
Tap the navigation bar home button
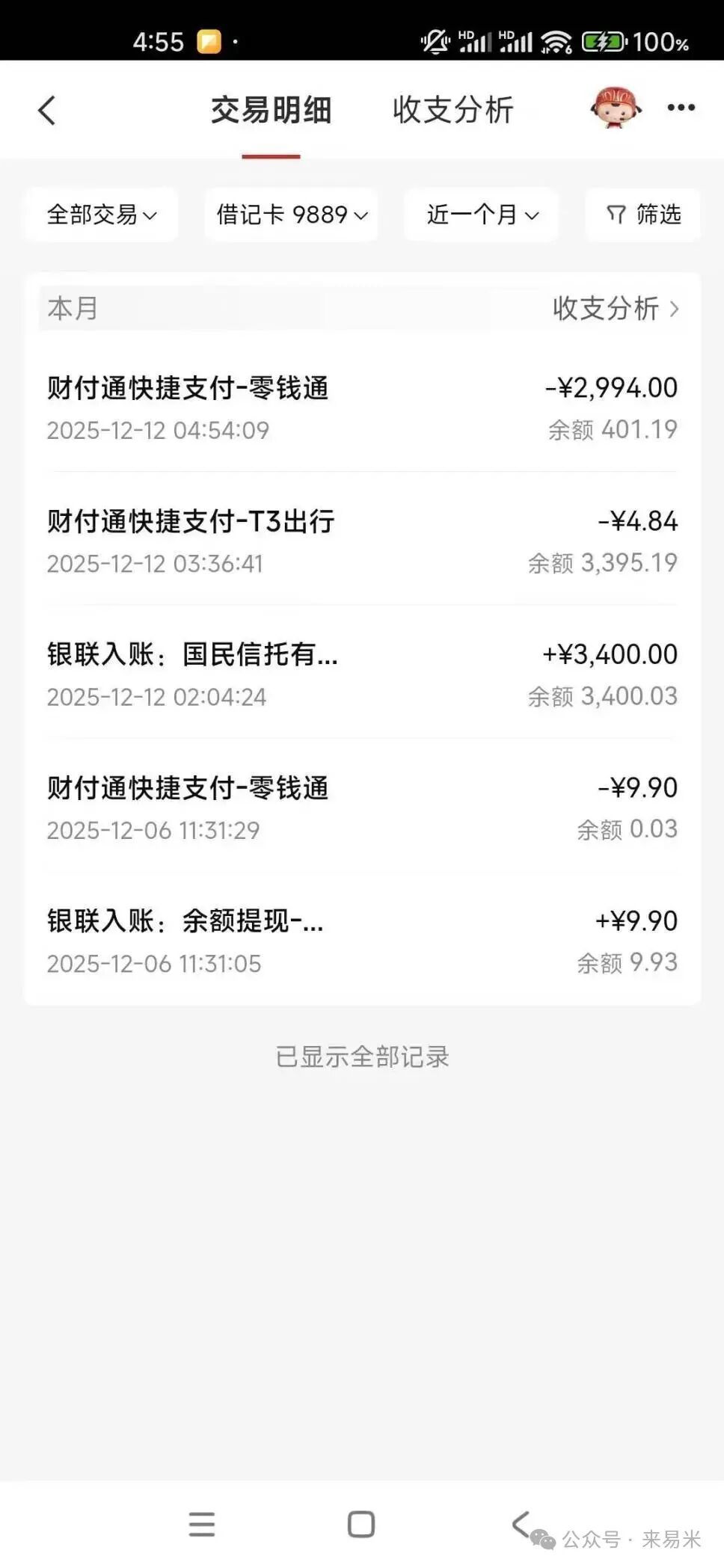click(361, 1524)
